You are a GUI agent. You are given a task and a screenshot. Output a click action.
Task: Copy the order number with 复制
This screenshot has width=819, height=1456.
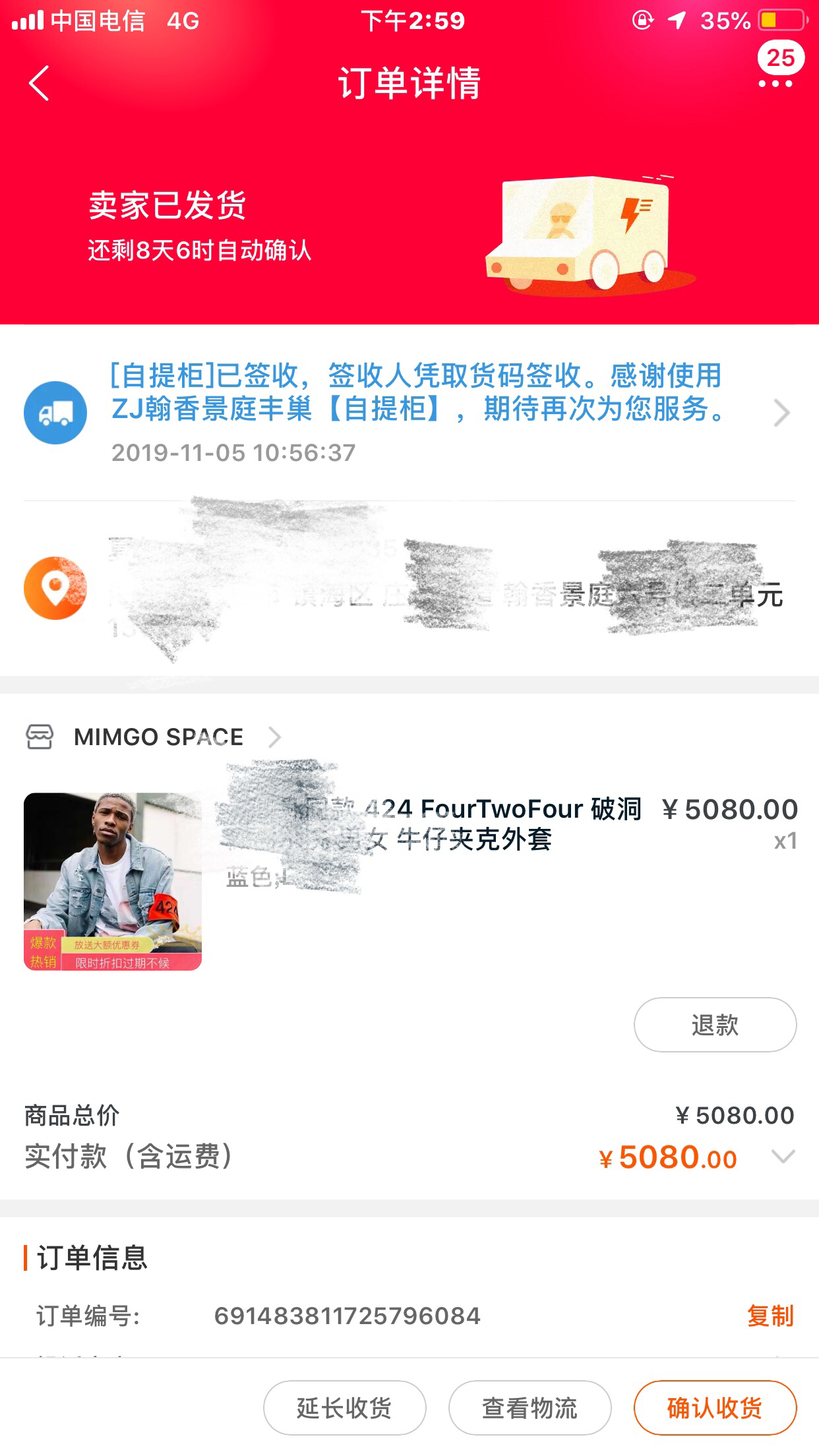[x=770, y=1316]
